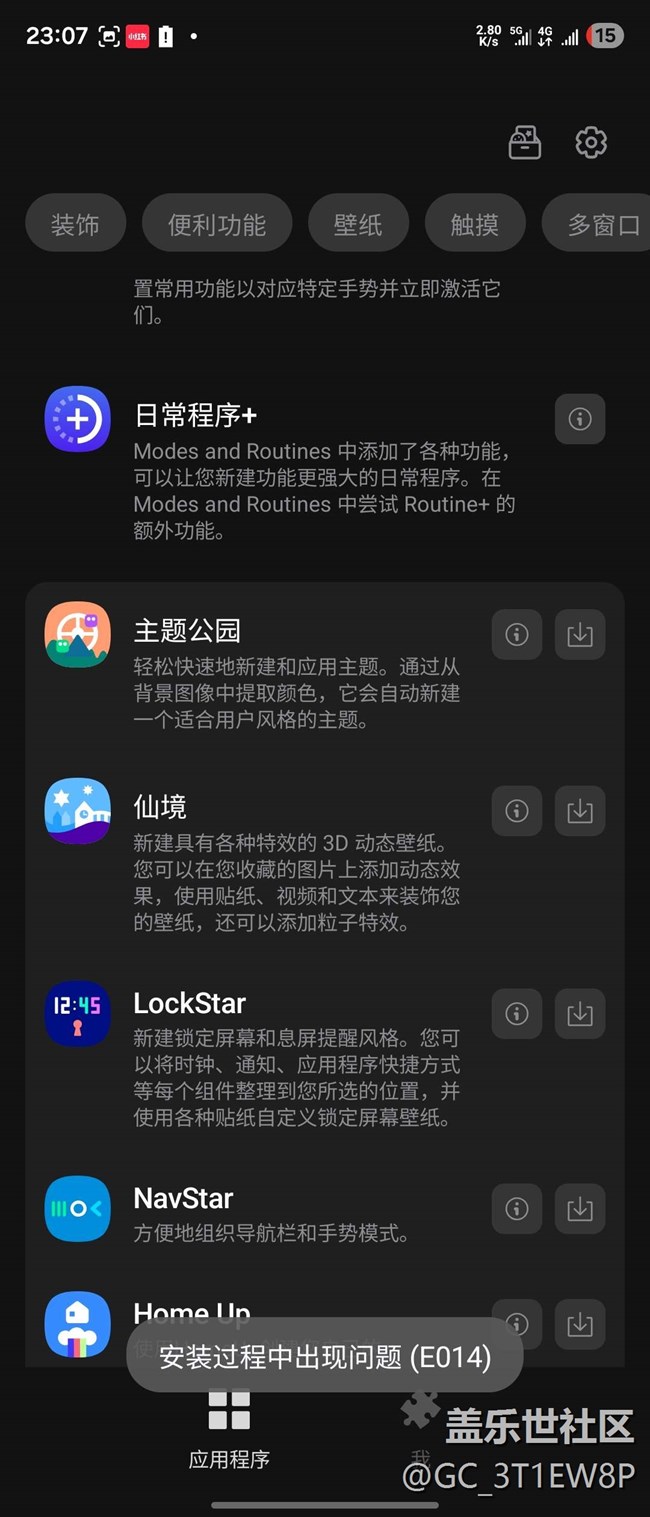Choose the 触摸 category chip
This screenshot has height=1517, width=650.
click(475, 223)
